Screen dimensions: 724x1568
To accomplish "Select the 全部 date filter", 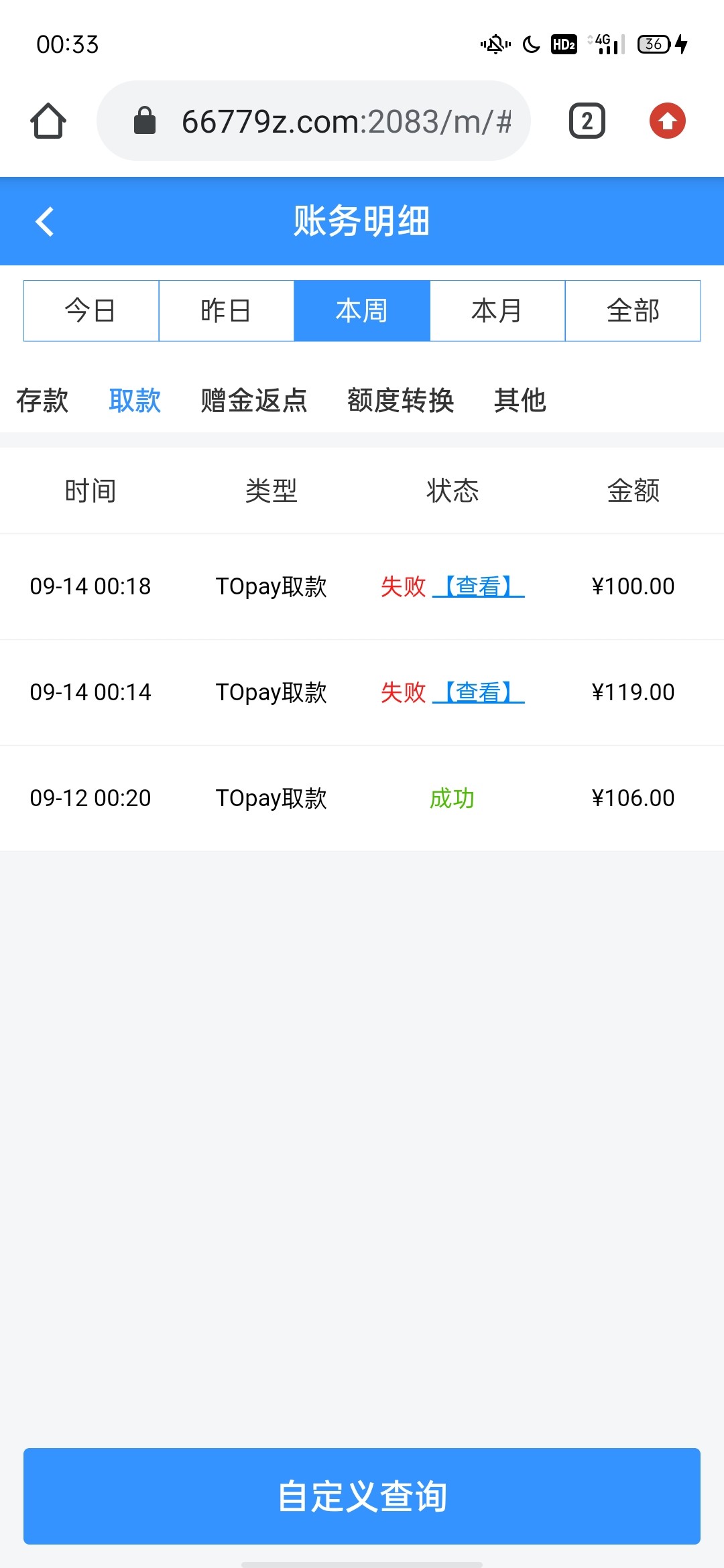I will (632, 310).
